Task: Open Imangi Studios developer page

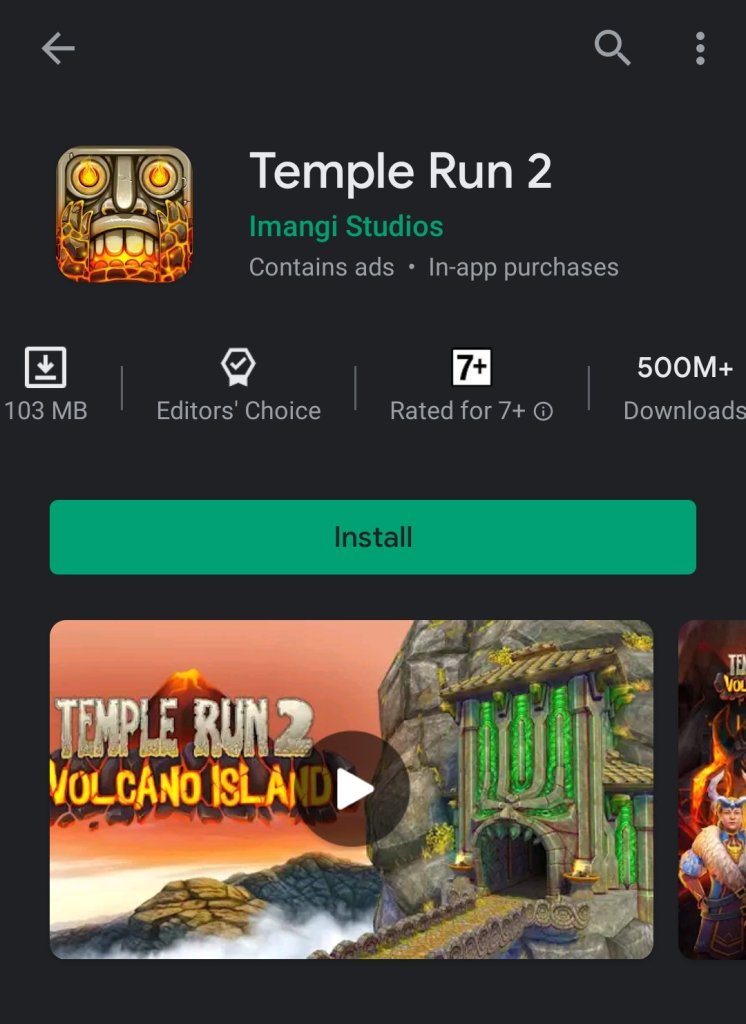Action: (346, 226)
